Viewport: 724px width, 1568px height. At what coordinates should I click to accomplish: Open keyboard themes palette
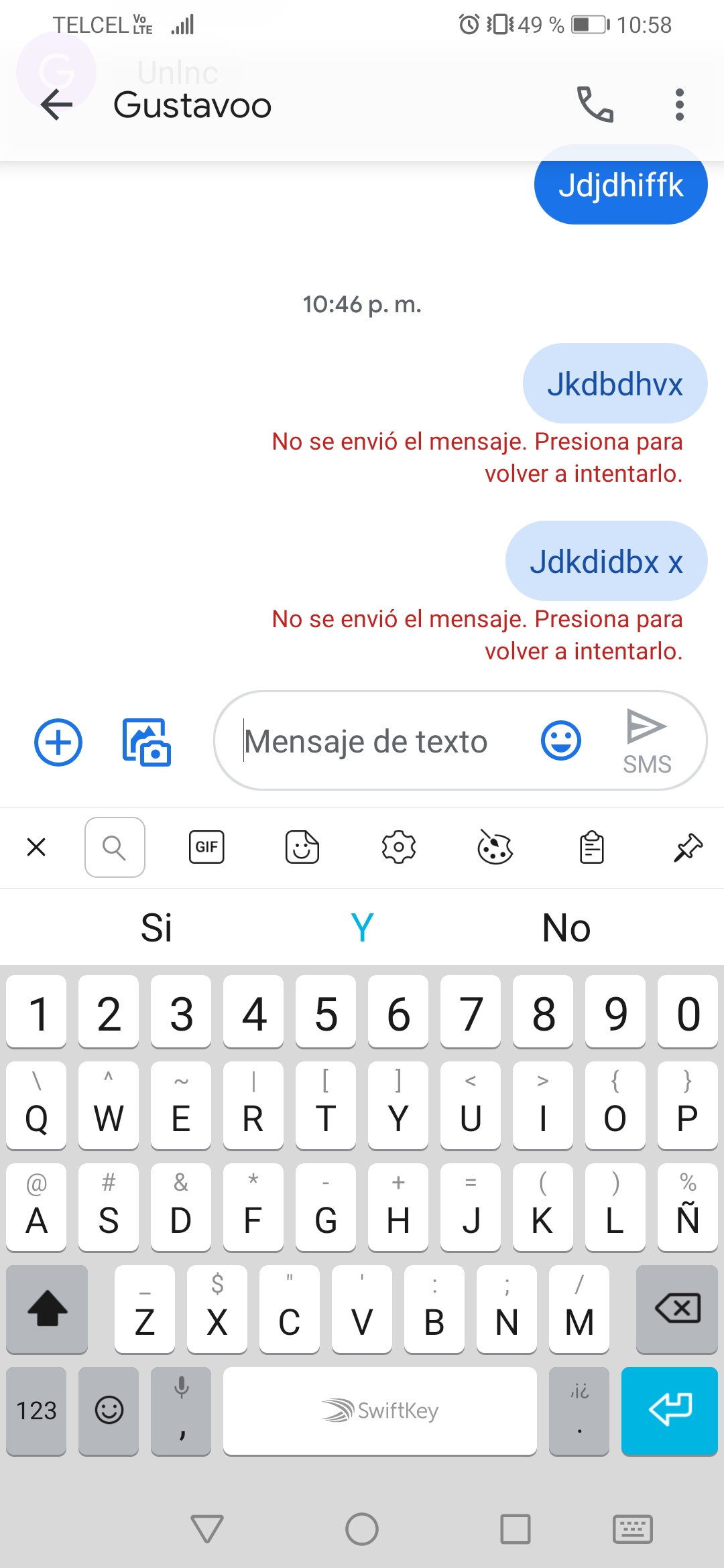tap(495, 847)
